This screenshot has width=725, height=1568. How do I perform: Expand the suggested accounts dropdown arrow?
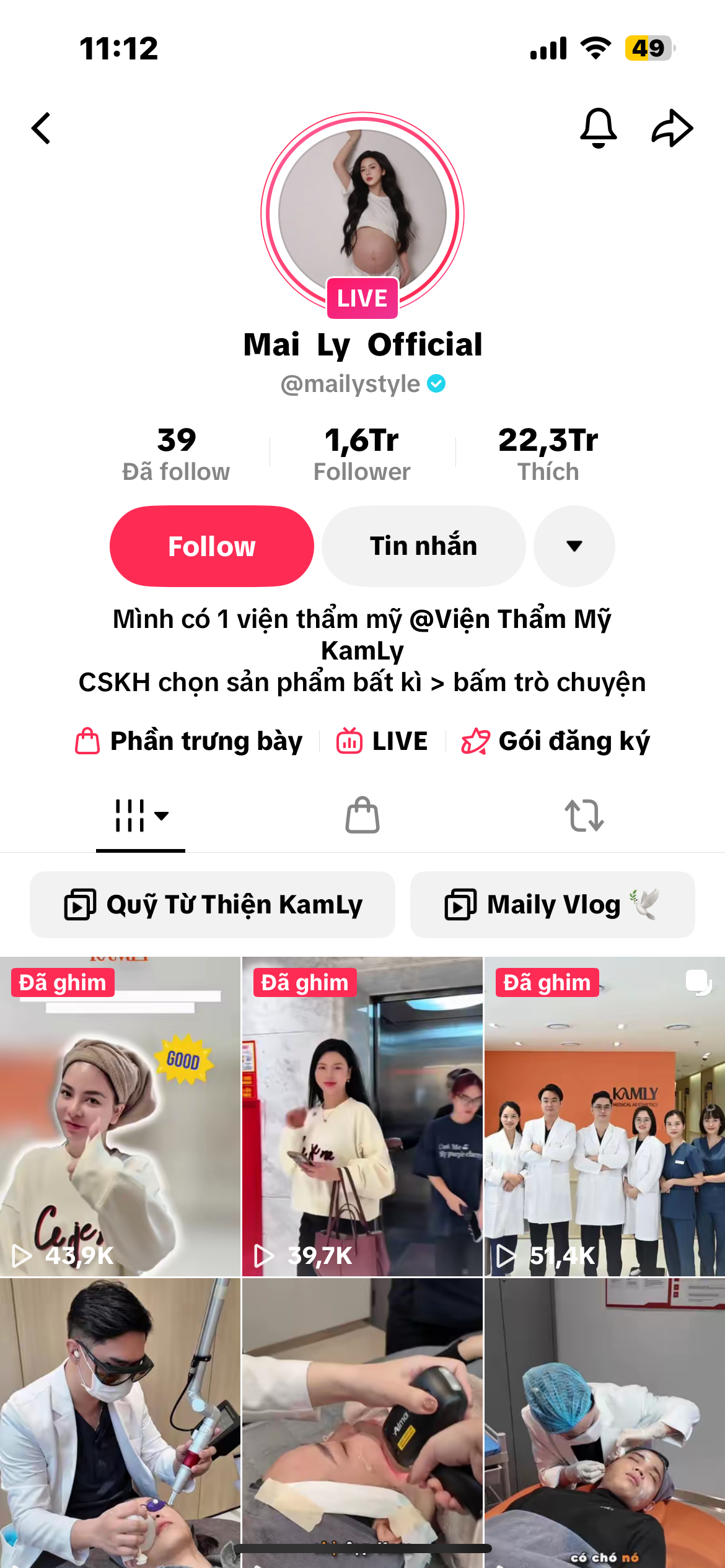click(574, 546)
